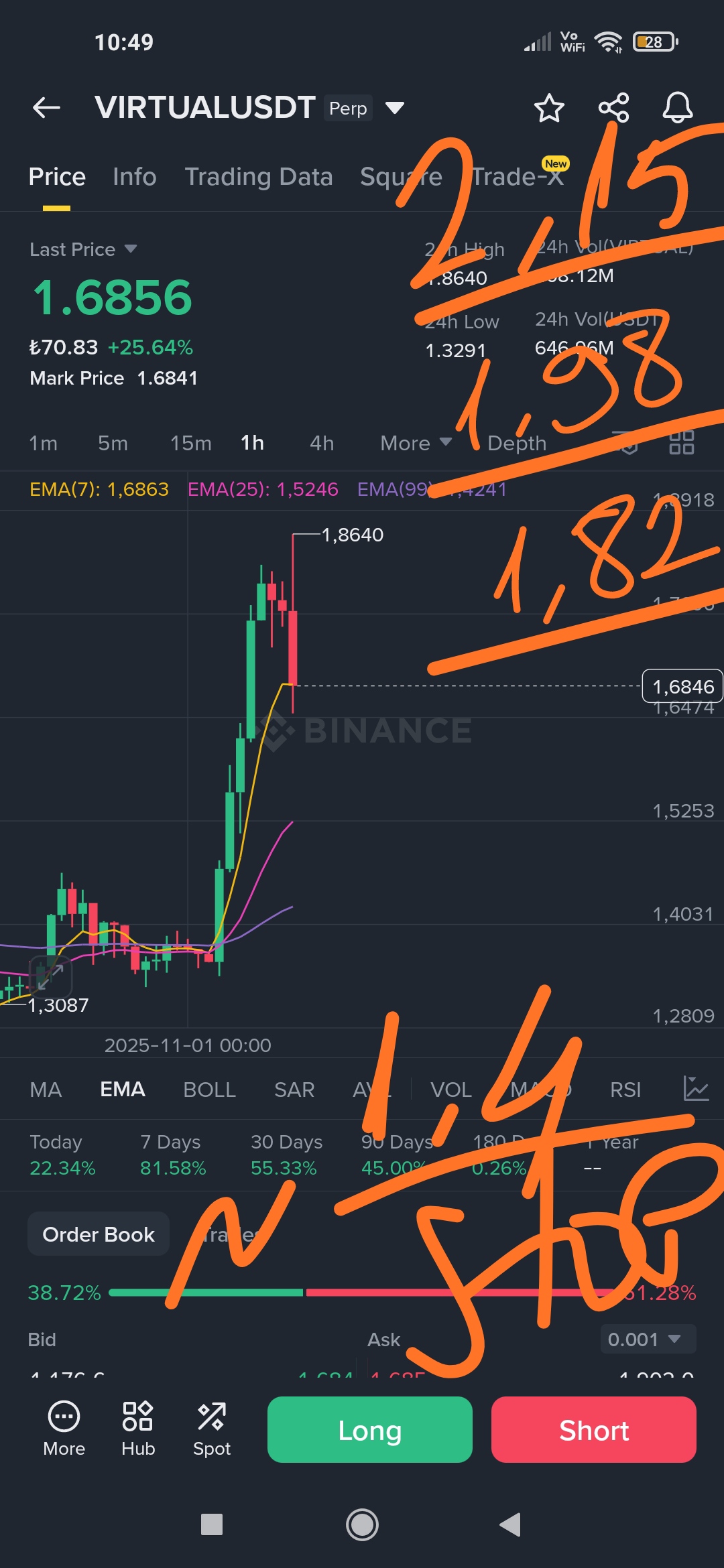Select the 15m chart interval
Viewport: 724px width, 1568px height.
tap(190, 443)
